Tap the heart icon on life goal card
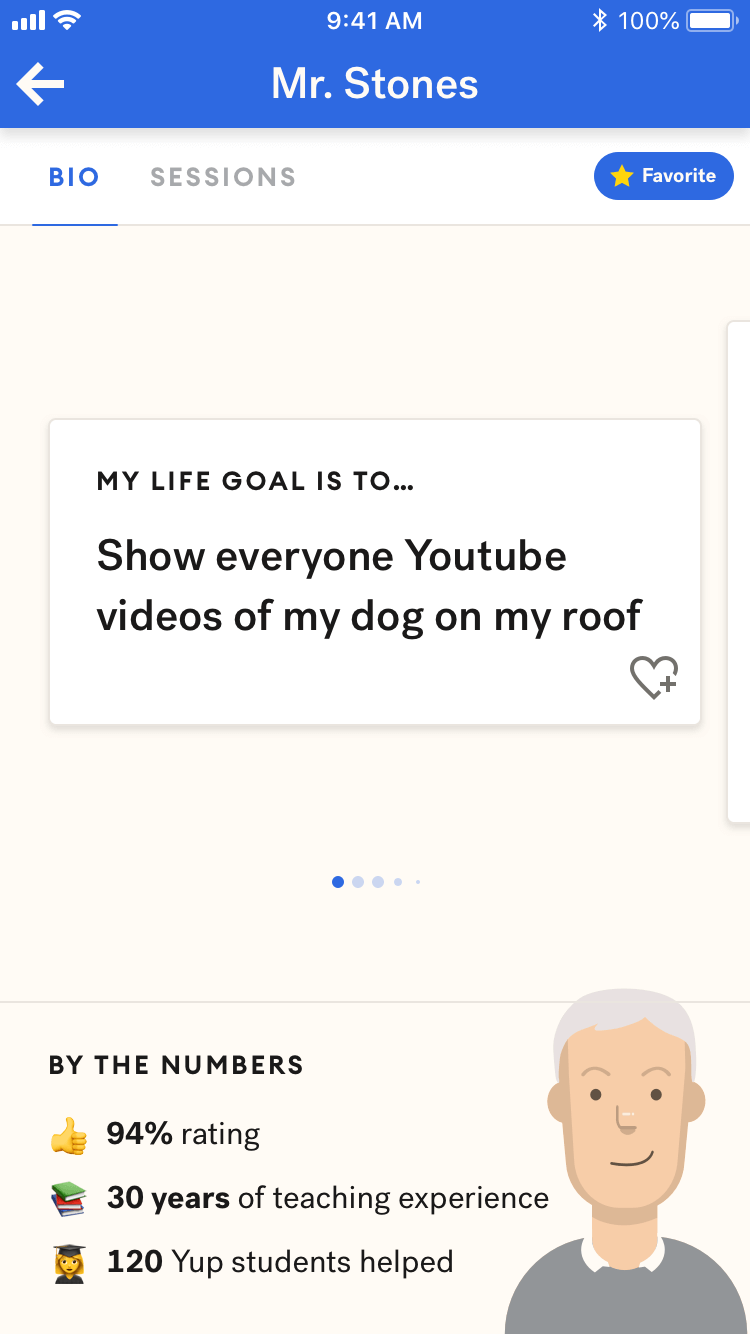Viewport: 750px width, 1334px height. tap(654, 677)
